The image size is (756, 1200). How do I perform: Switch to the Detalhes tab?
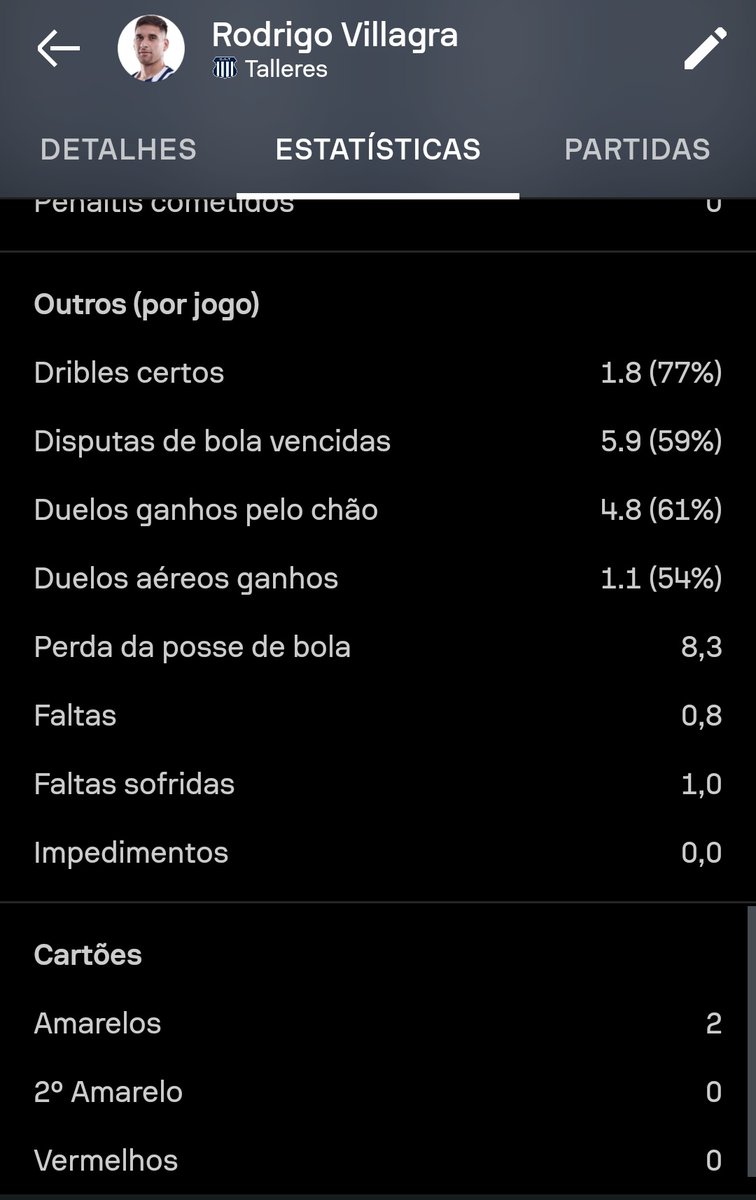pos(118,150)
